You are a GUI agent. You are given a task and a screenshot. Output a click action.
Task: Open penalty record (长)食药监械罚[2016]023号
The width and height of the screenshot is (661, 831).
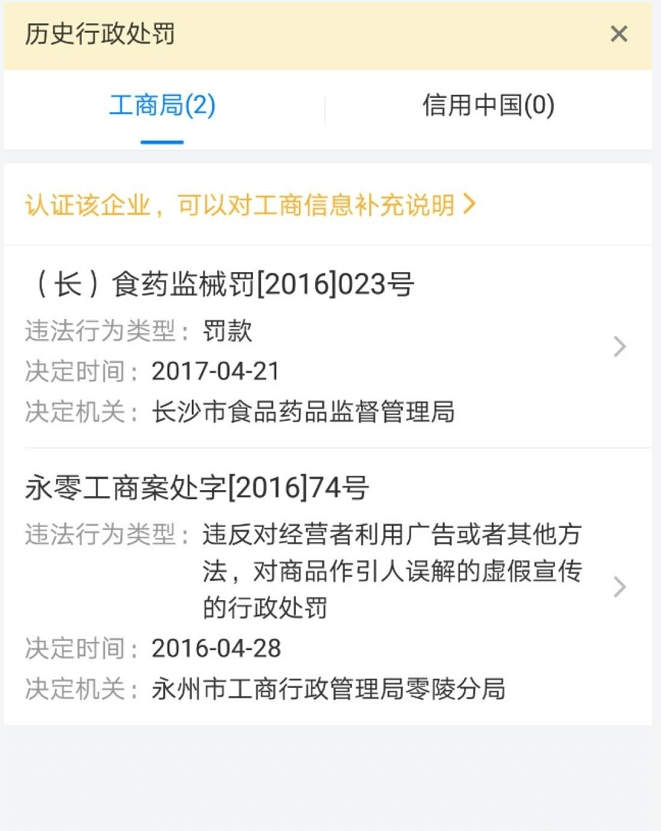[x=328, y=346]
